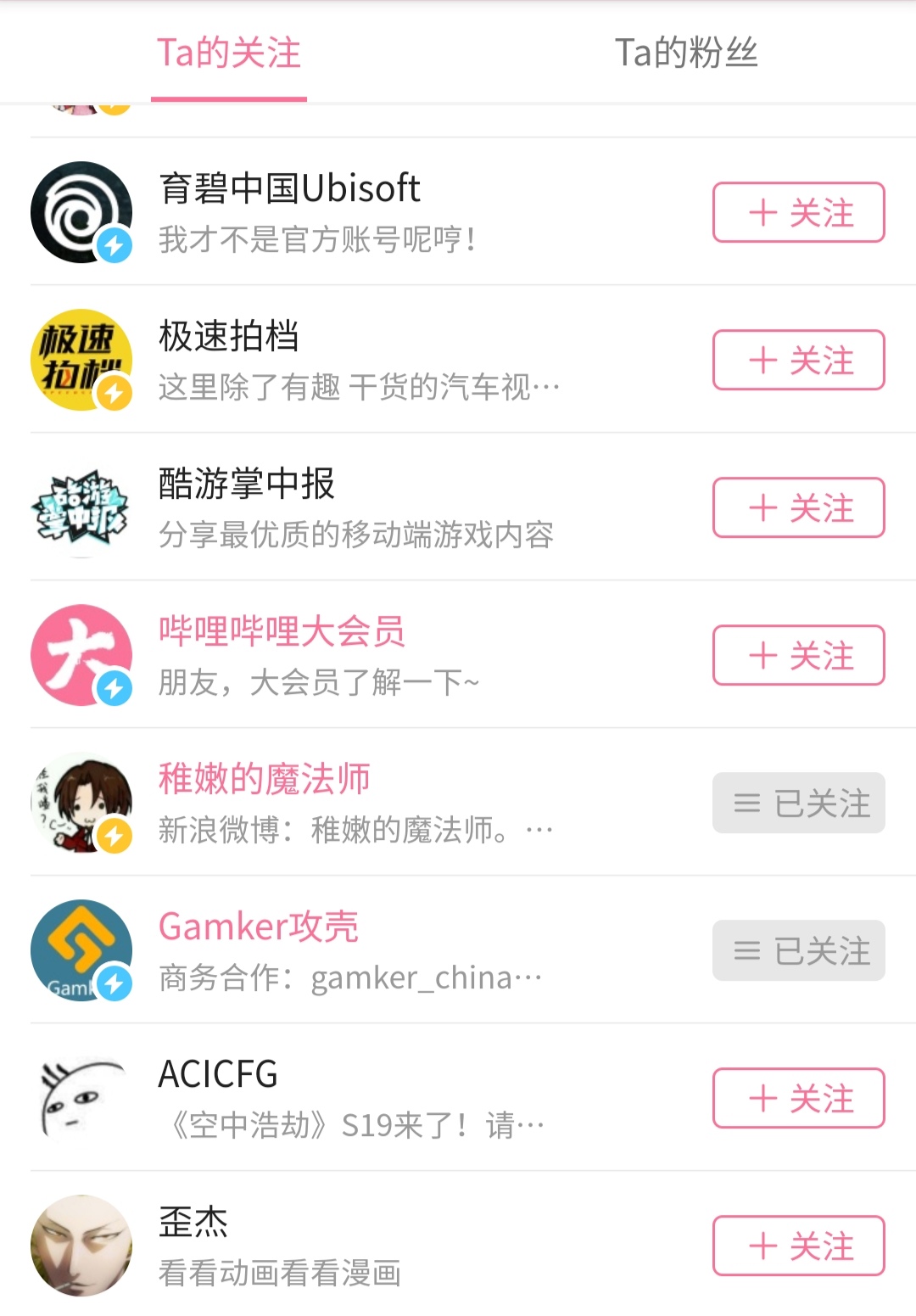916x1316 pixels.
Task: Click the Gamker攻壳 username text
Action: click(259, 925)
